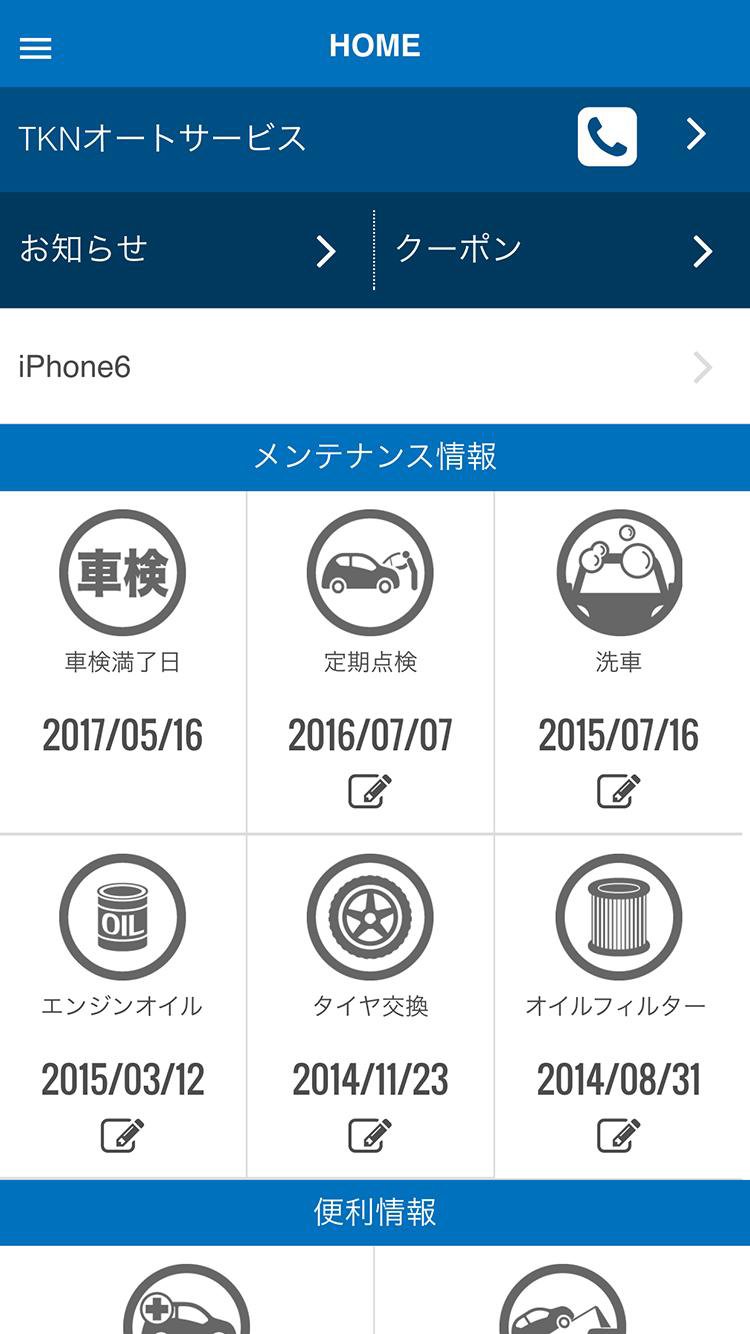This screenshot has width=750, height=1334.
Task: Open the エンジンオイル oil can icon
Action: [122, 916]
